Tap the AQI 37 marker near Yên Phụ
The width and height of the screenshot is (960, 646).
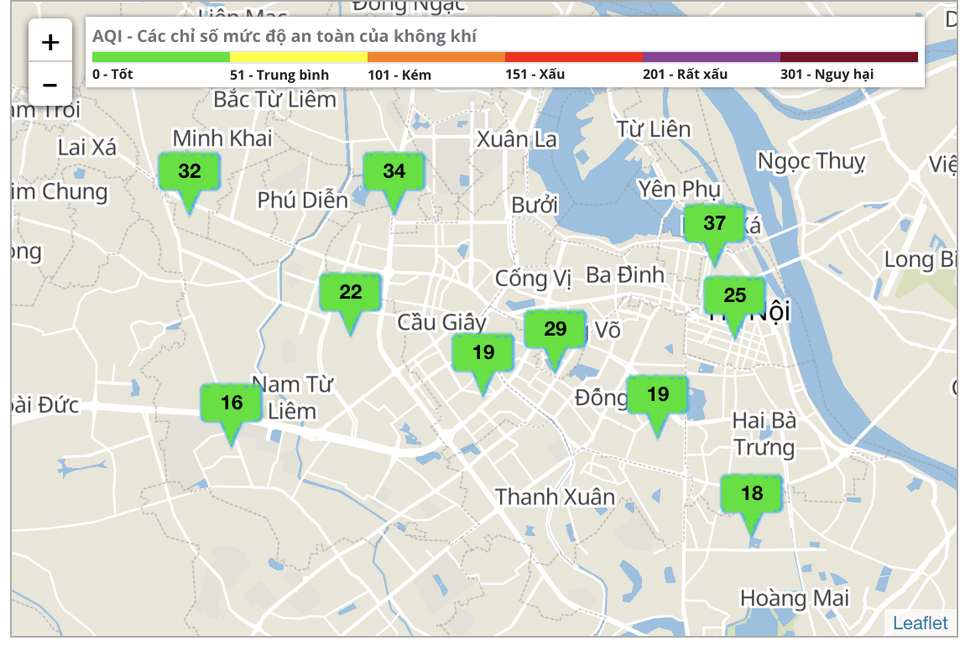click(x=714, y=224)
